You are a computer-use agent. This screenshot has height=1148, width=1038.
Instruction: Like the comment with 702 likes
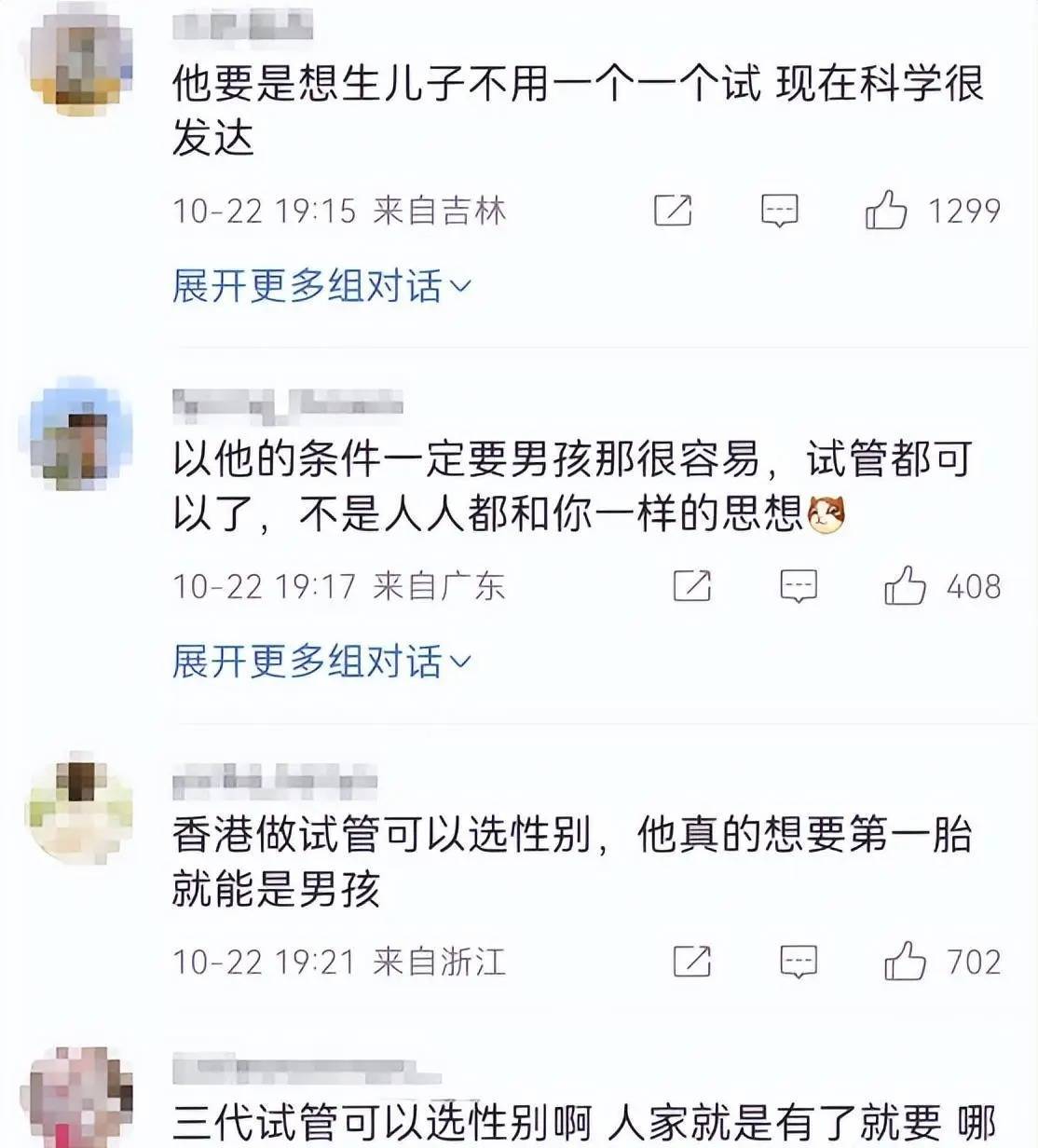click(x=905, y=961)
